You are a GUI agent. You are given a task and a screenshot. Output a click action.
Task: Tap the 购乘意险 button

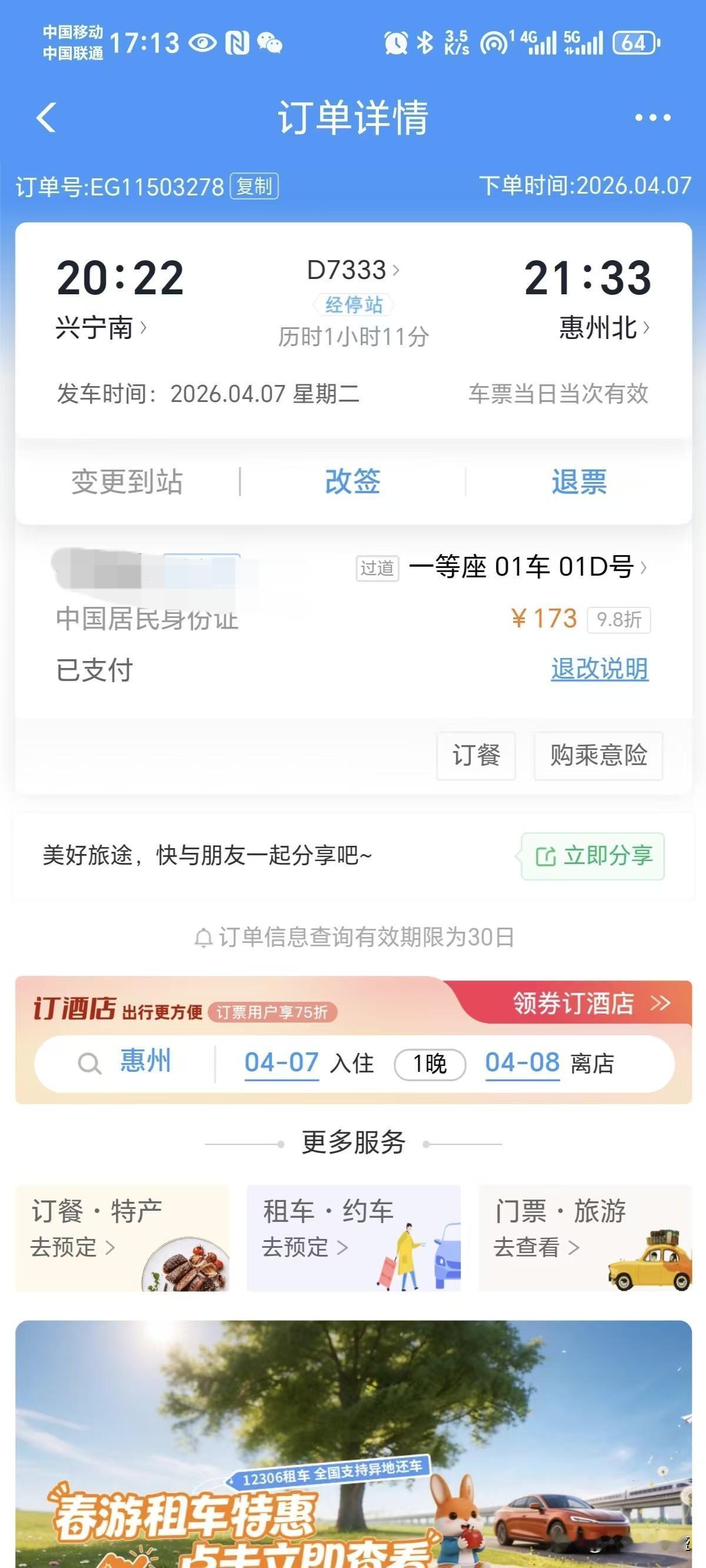597,756
